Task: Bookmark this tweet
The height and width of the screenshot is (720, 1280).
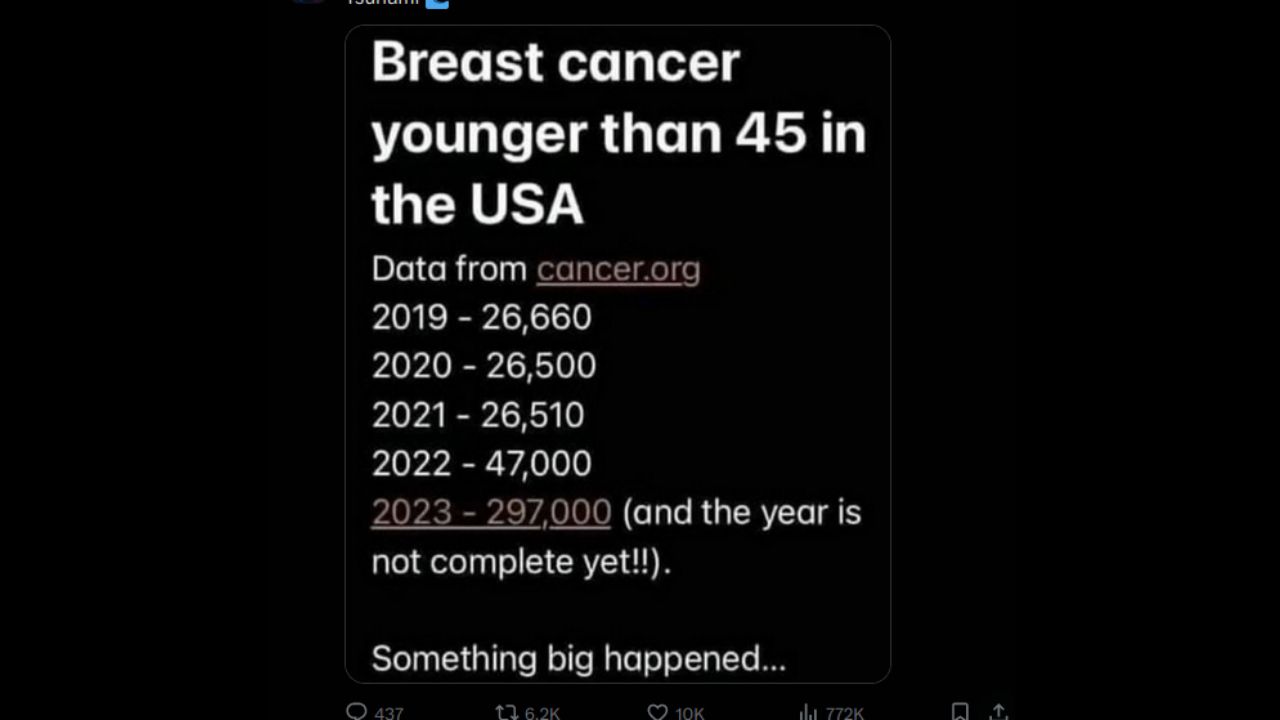Action: pos(959,711)
